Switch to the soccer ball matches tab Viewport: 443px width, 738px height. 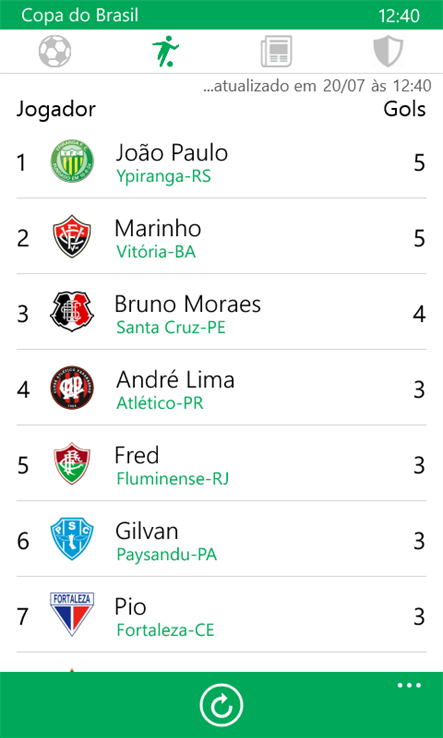[x=55, y=51]
